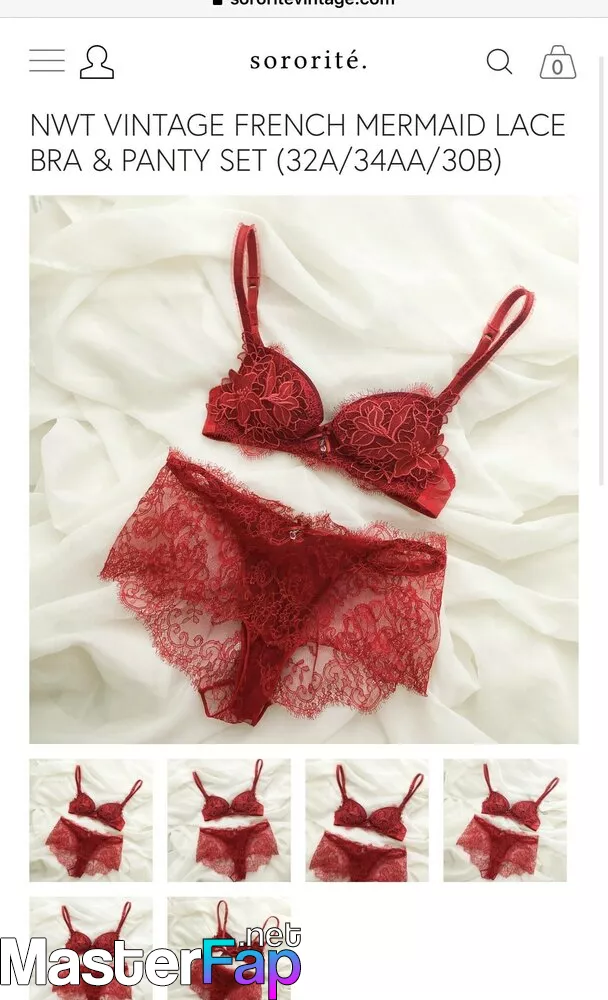The height and width of the screenshot is (1000, 608).
Task: Select the fourth thumbnail in the gallery row
Action: tap(505, 820)
